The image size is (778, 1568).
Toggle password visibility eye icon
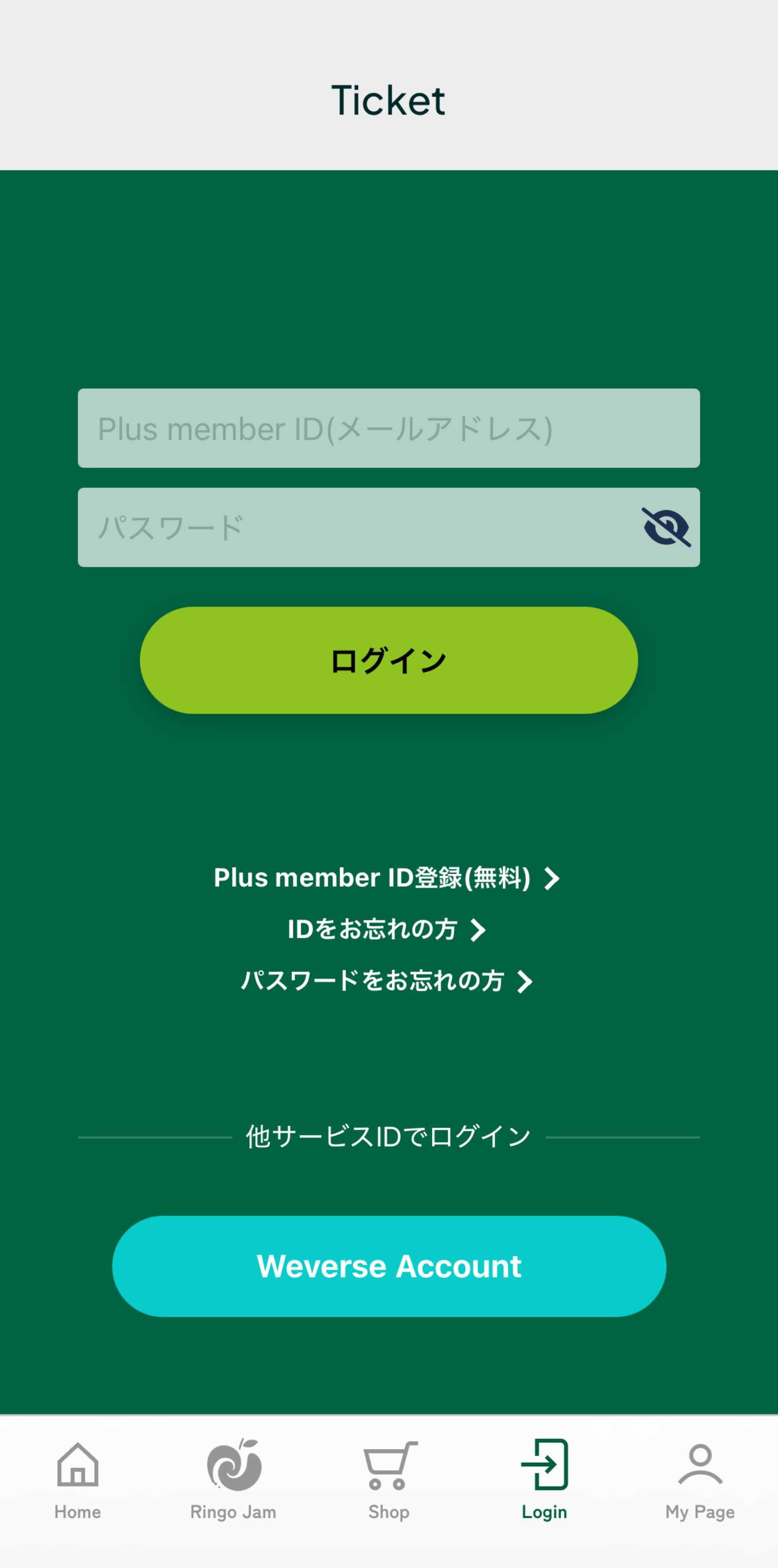pos(666,527)
